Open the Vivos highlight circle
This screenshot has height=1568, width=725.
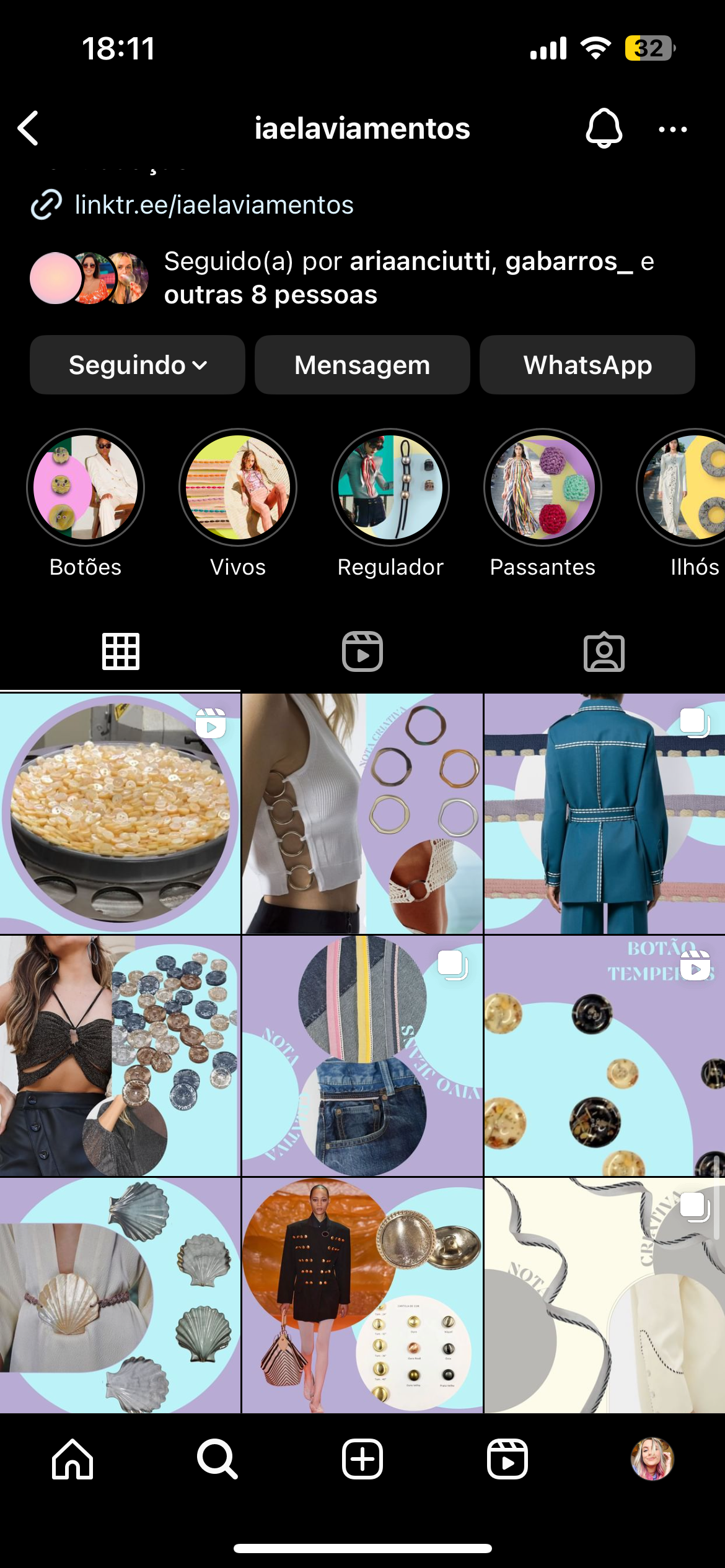pyautogui.click(x=238, y=487)
